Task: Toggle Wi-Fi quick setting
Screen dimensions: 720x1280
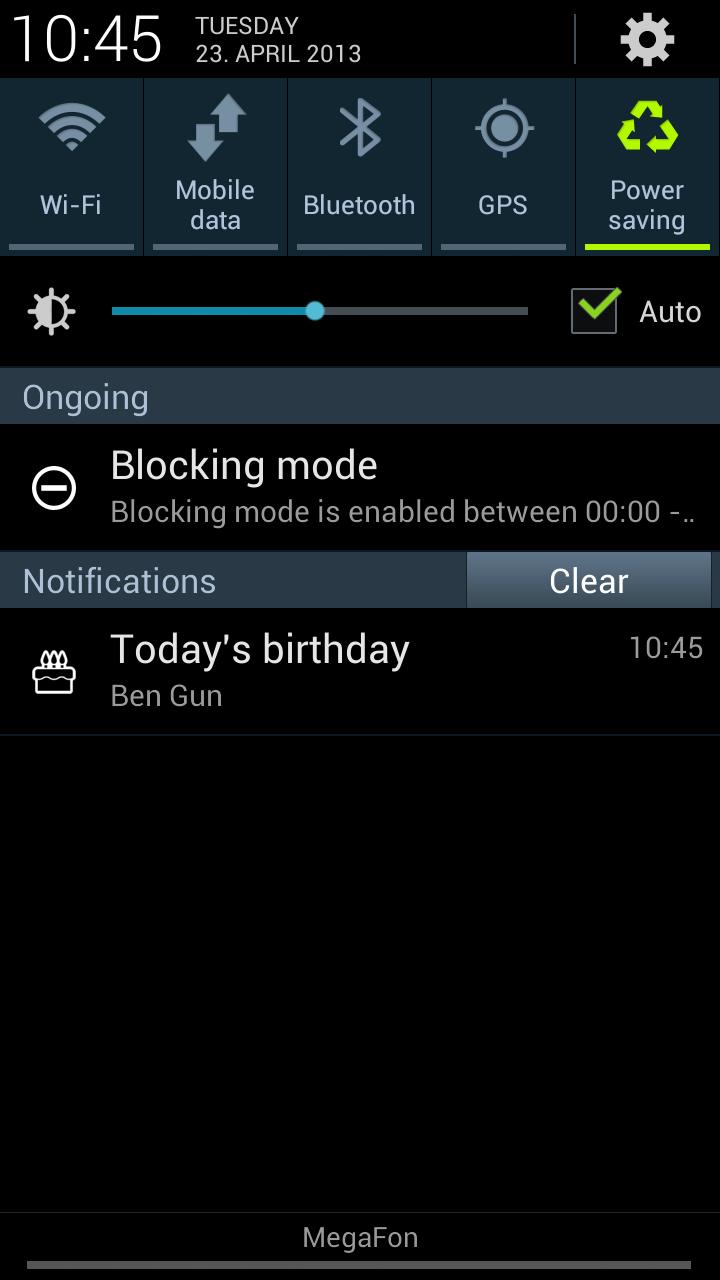Action: point(71,166)
